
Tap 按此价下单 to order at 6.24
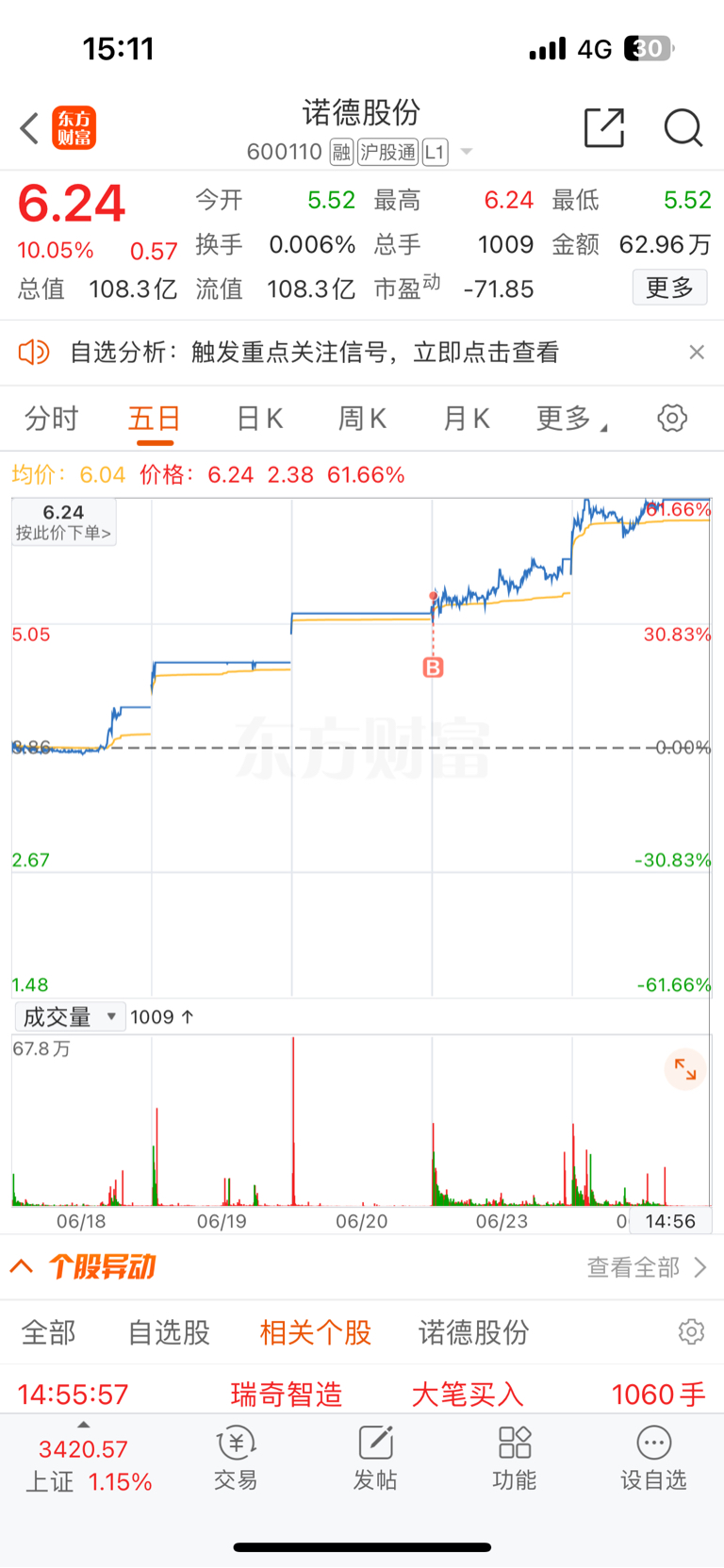pyautogui.click(x=64, y=522)
